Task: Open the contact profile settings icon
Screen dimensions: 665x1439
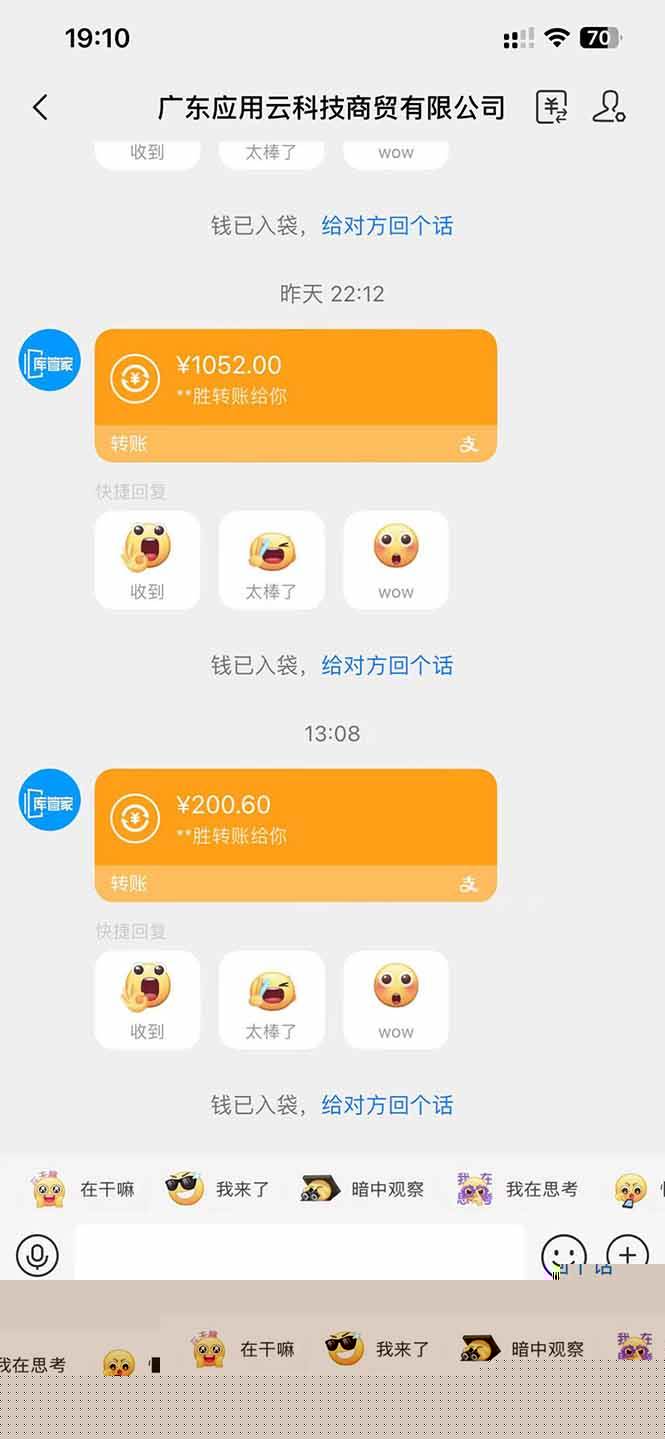Action: tap(608, 107)
